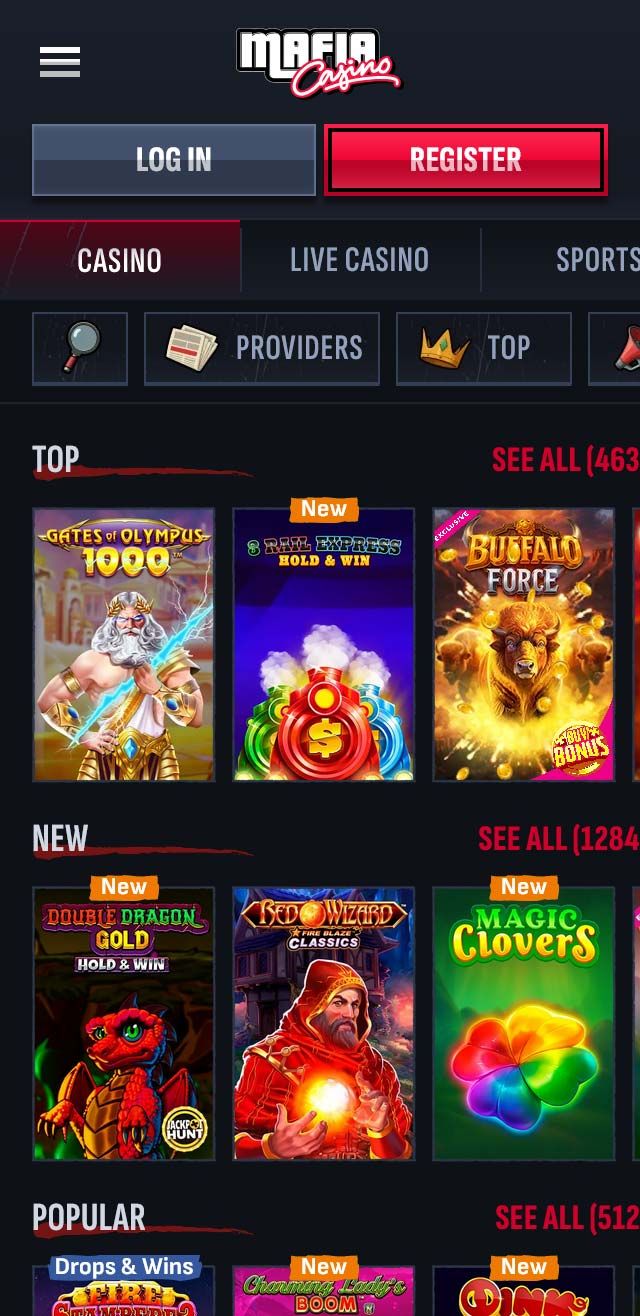Open Gates of Olympus 1000 game
Screen dimensions: 640x1316
point(124,645)
